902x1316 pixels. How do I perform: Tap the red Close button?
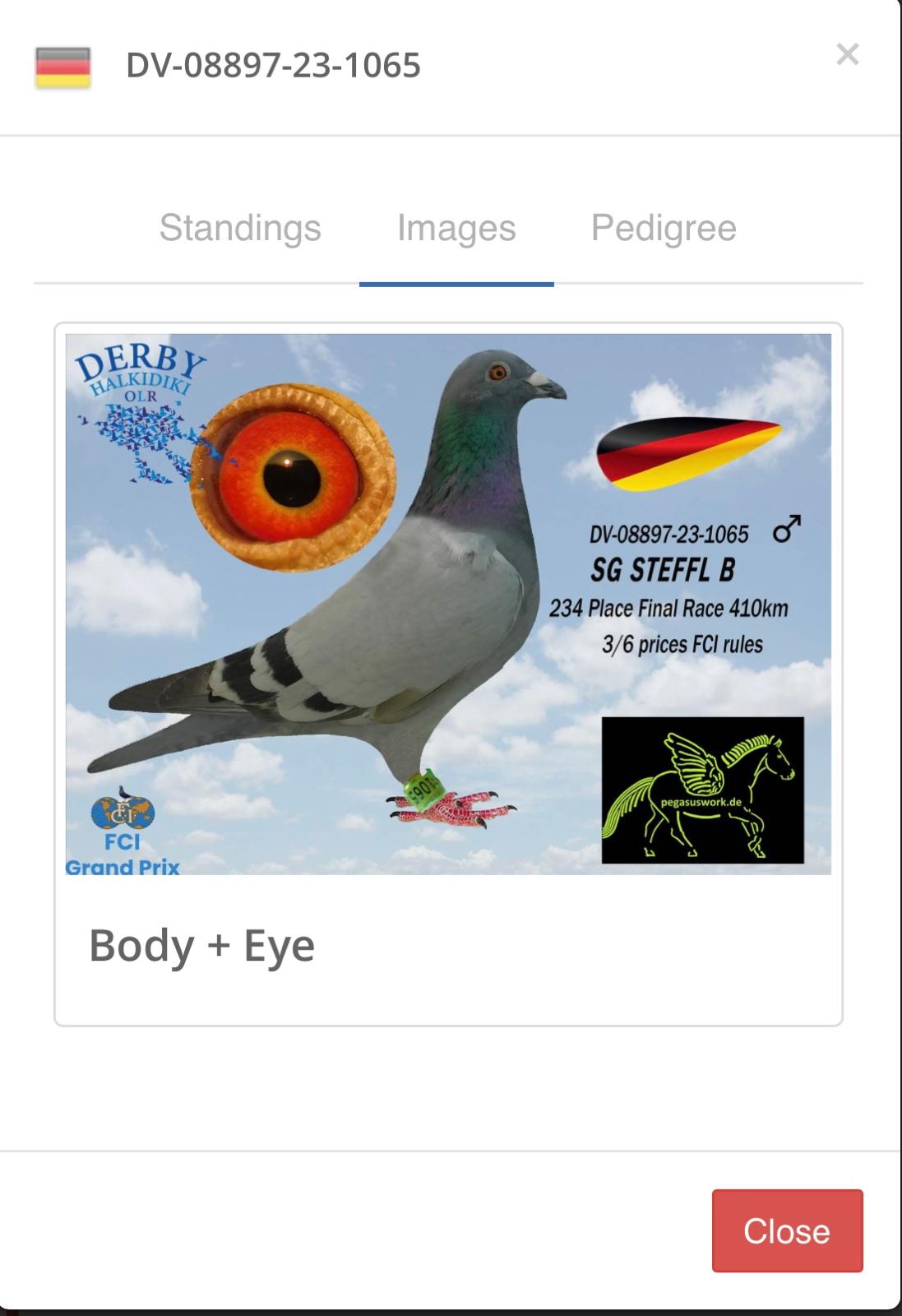pyautogui.click(x=787, y=1230)
